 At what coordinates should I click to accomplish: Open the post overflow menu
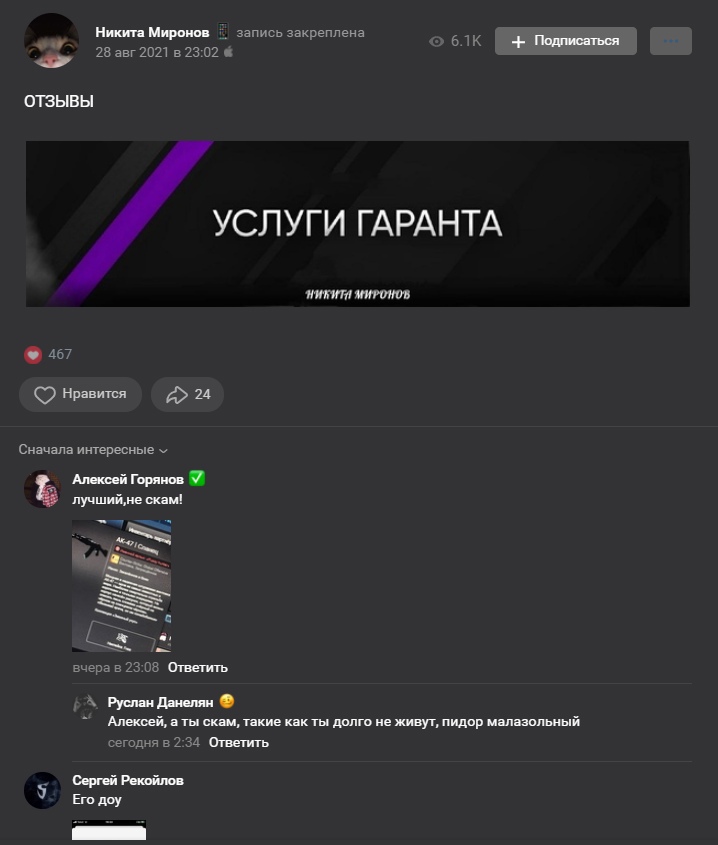670,41
